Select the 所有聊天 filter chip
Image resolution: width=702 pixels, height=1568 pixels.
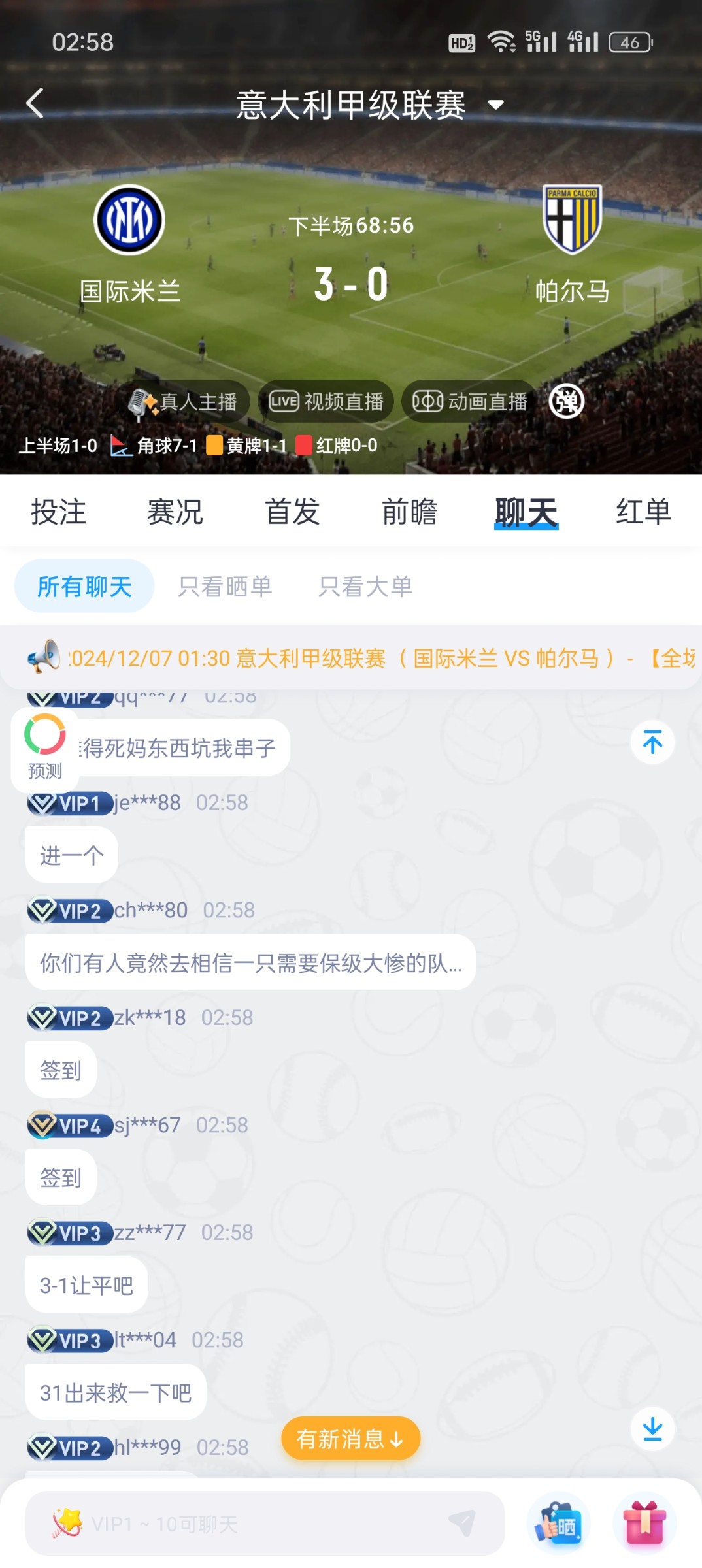pyautogui.click(x=84, y=586)
